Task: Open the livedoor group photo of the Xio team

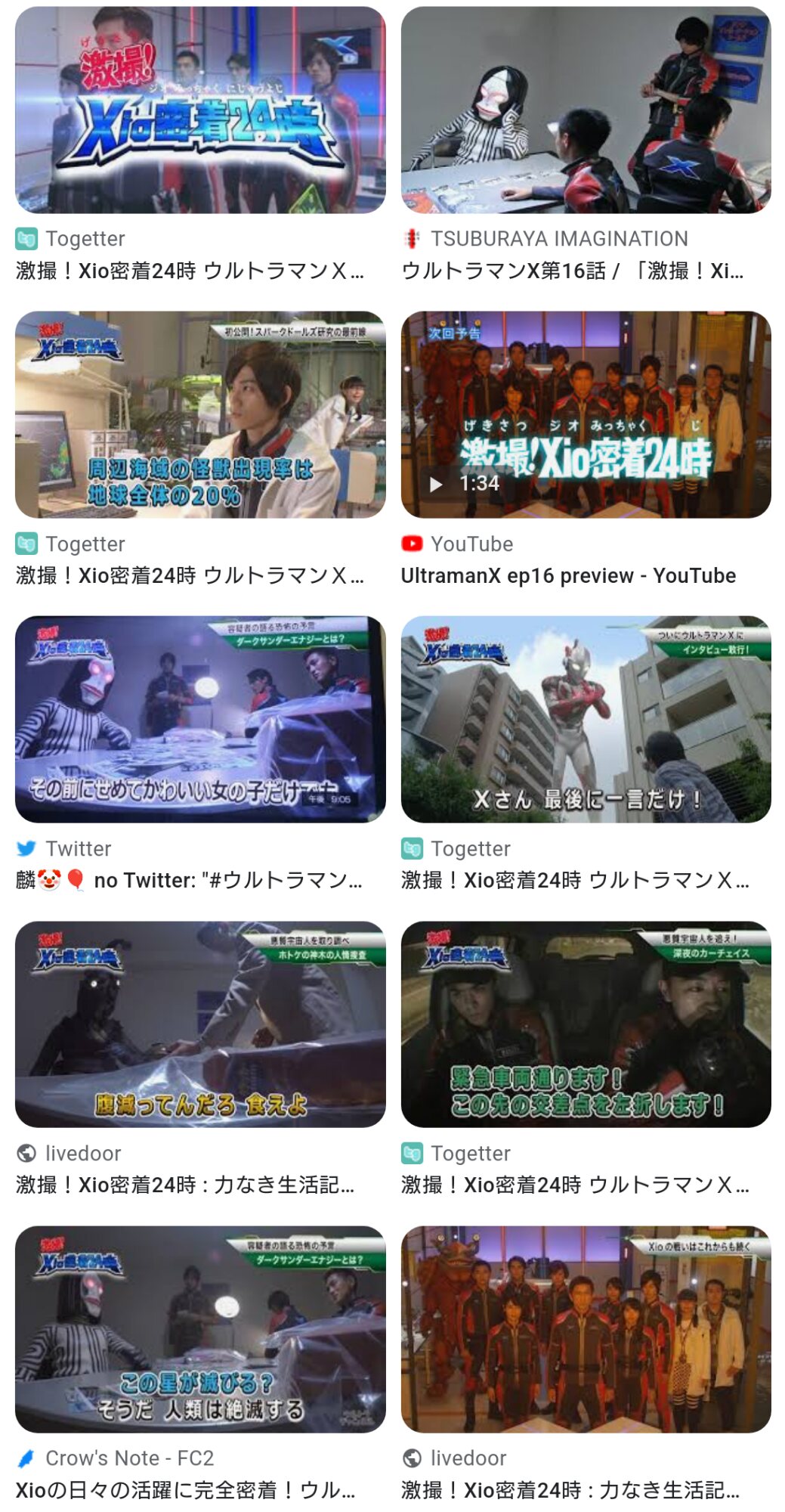Action: click(x=586, y=1328)
